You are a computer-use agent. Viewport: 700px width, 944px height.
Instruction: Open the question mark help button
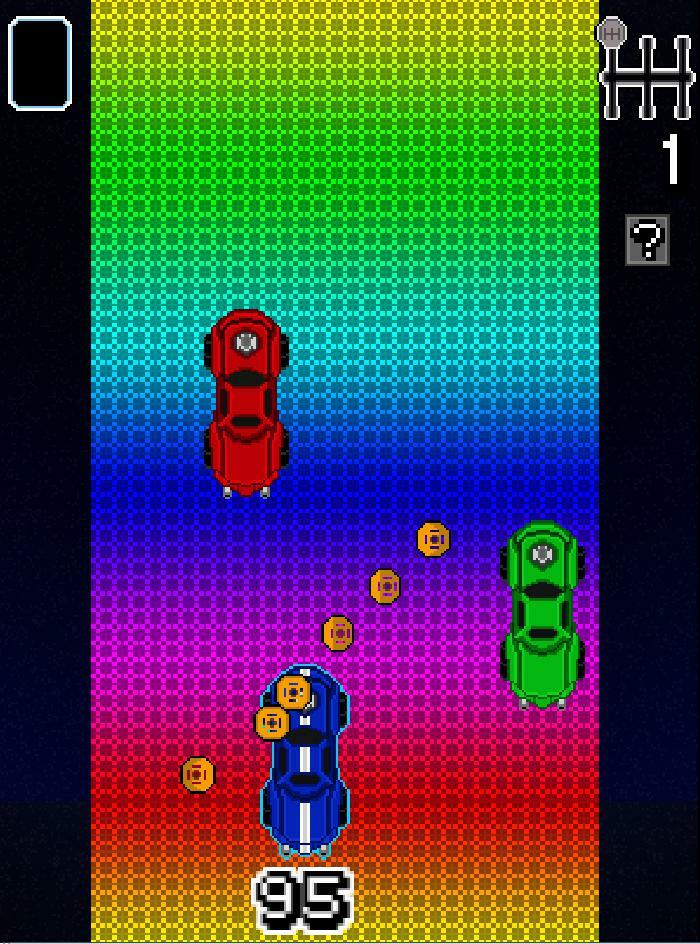(647, 240)
